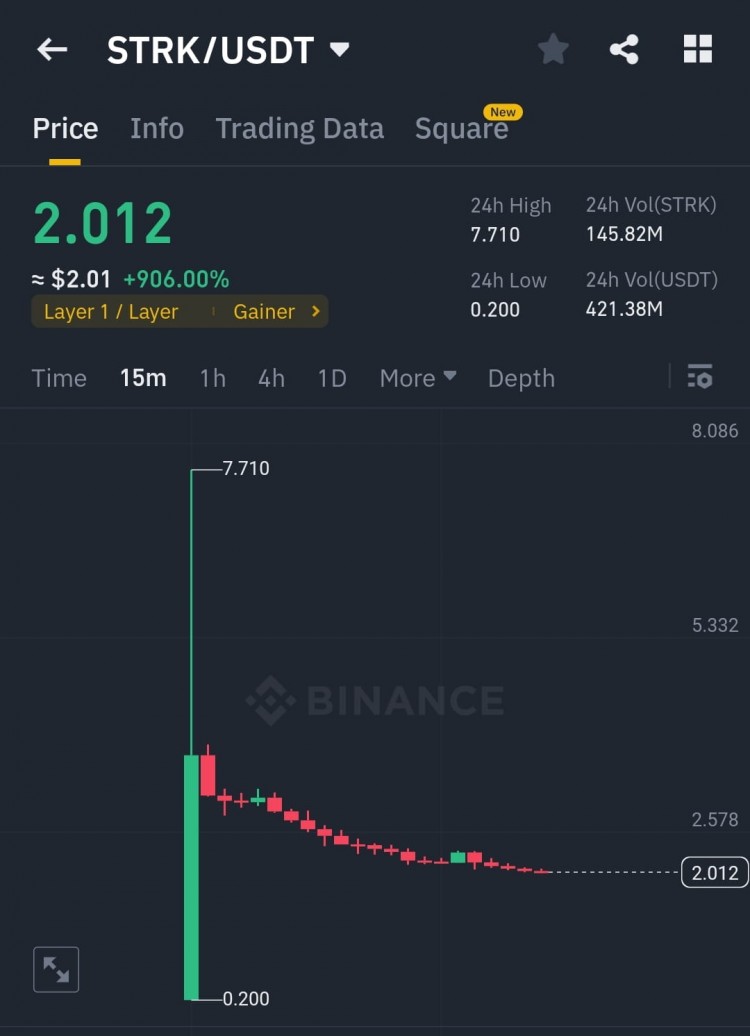The height and width of the screenshot is (1036, 750).
Task: Select the 1h chart timeframe
Action: (212, 378)
